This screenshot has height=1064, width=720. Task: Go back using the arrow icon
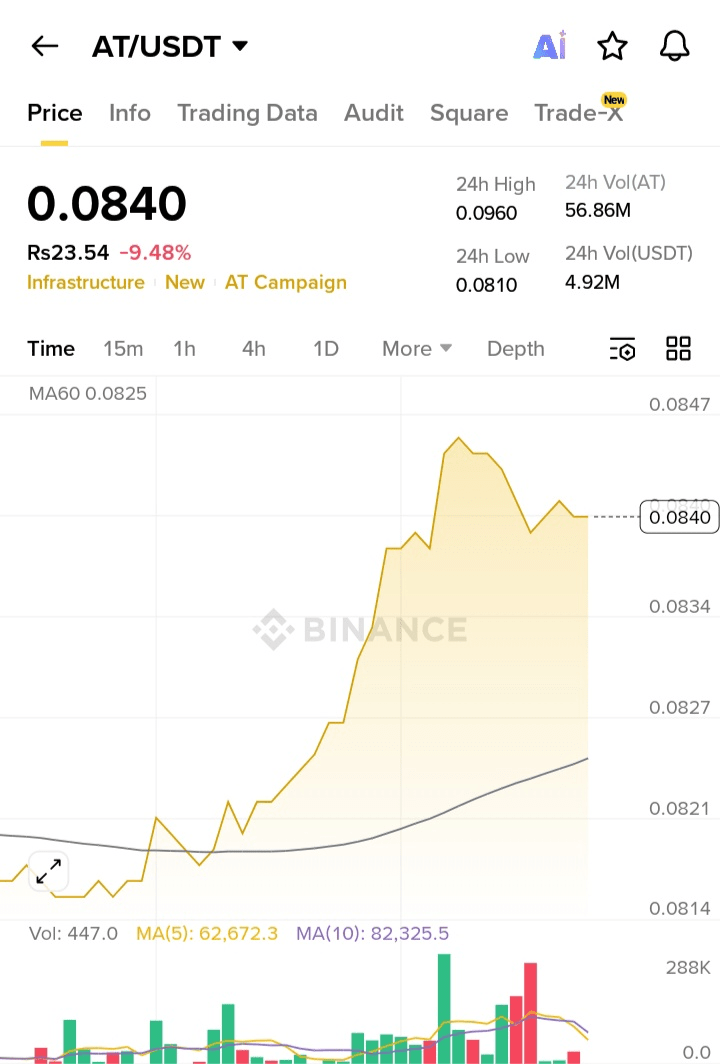tap(45, 46)
